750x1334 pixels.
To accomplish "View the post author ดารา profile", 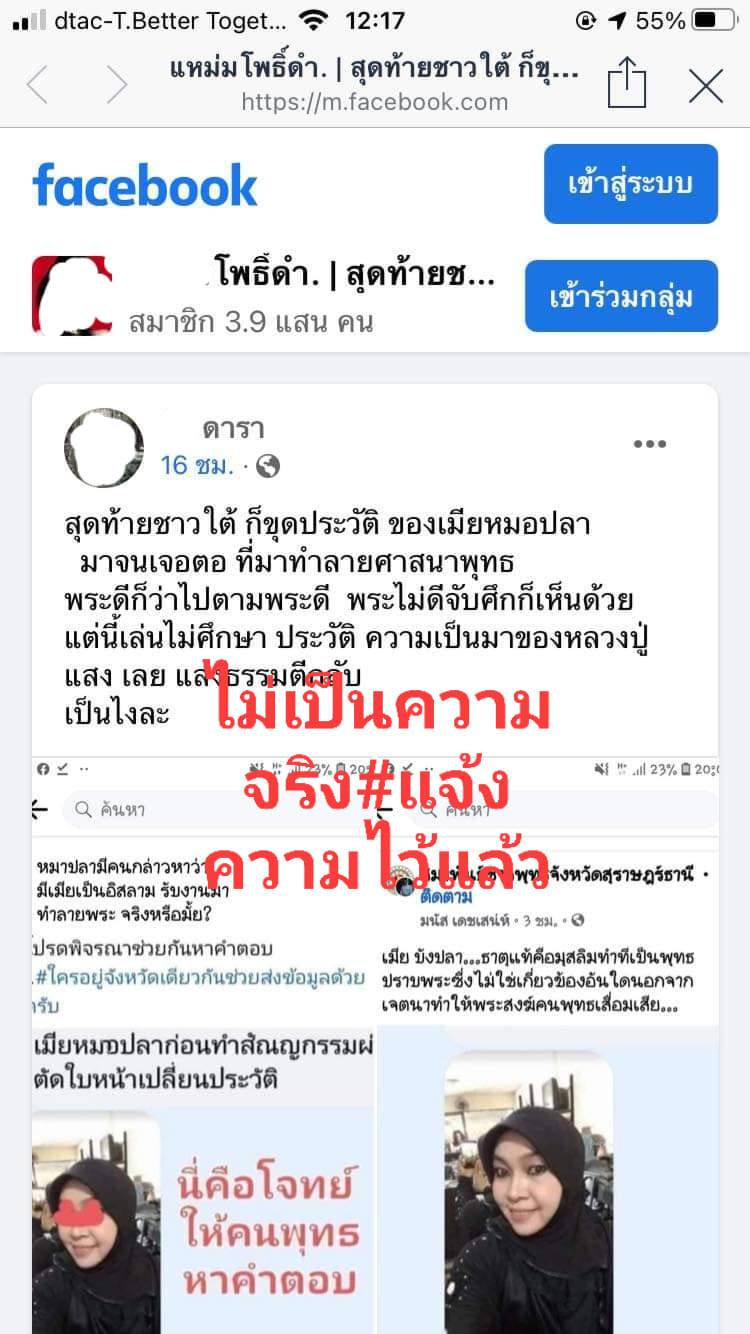I will click(x=233, y=429).
